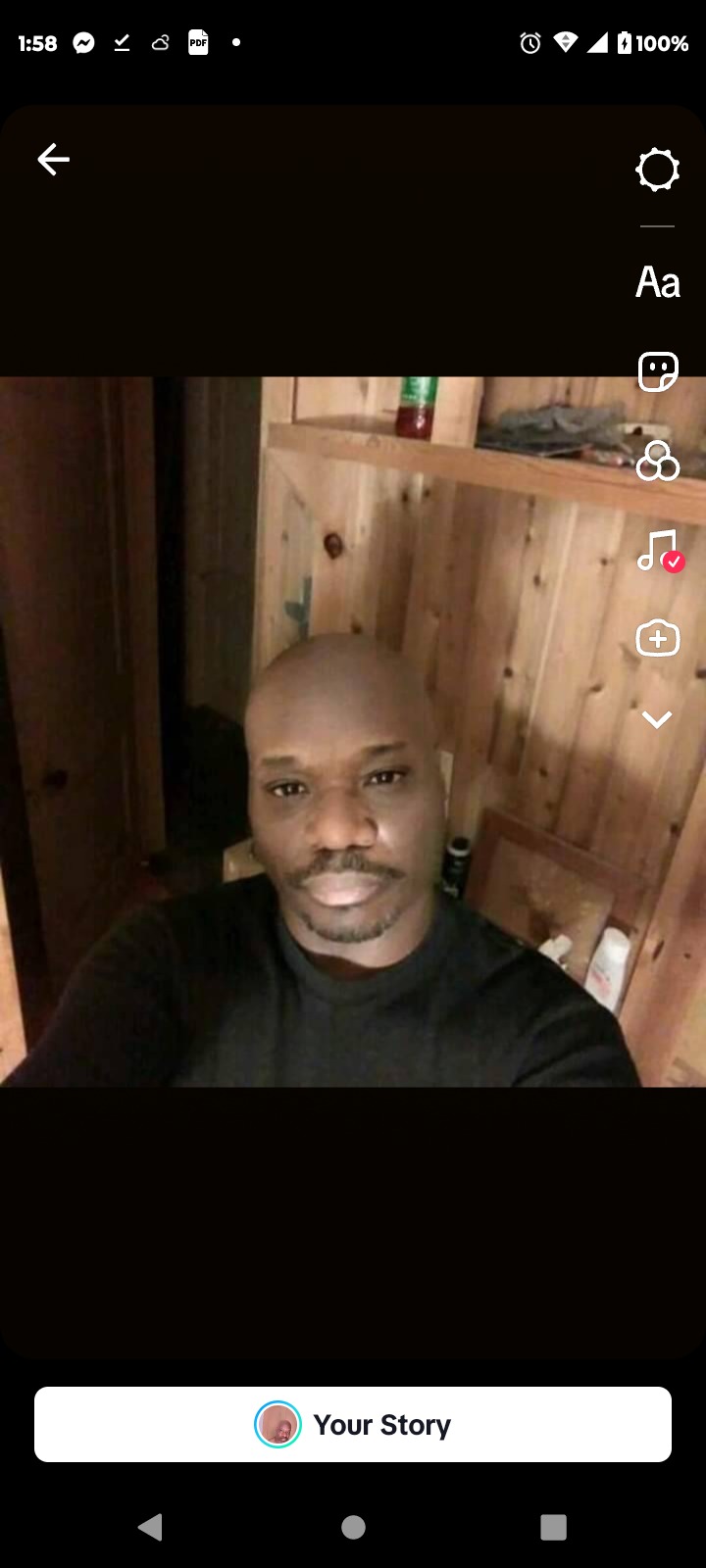Open story settings gear icon
706x1568 pixels.
(657, 170)
